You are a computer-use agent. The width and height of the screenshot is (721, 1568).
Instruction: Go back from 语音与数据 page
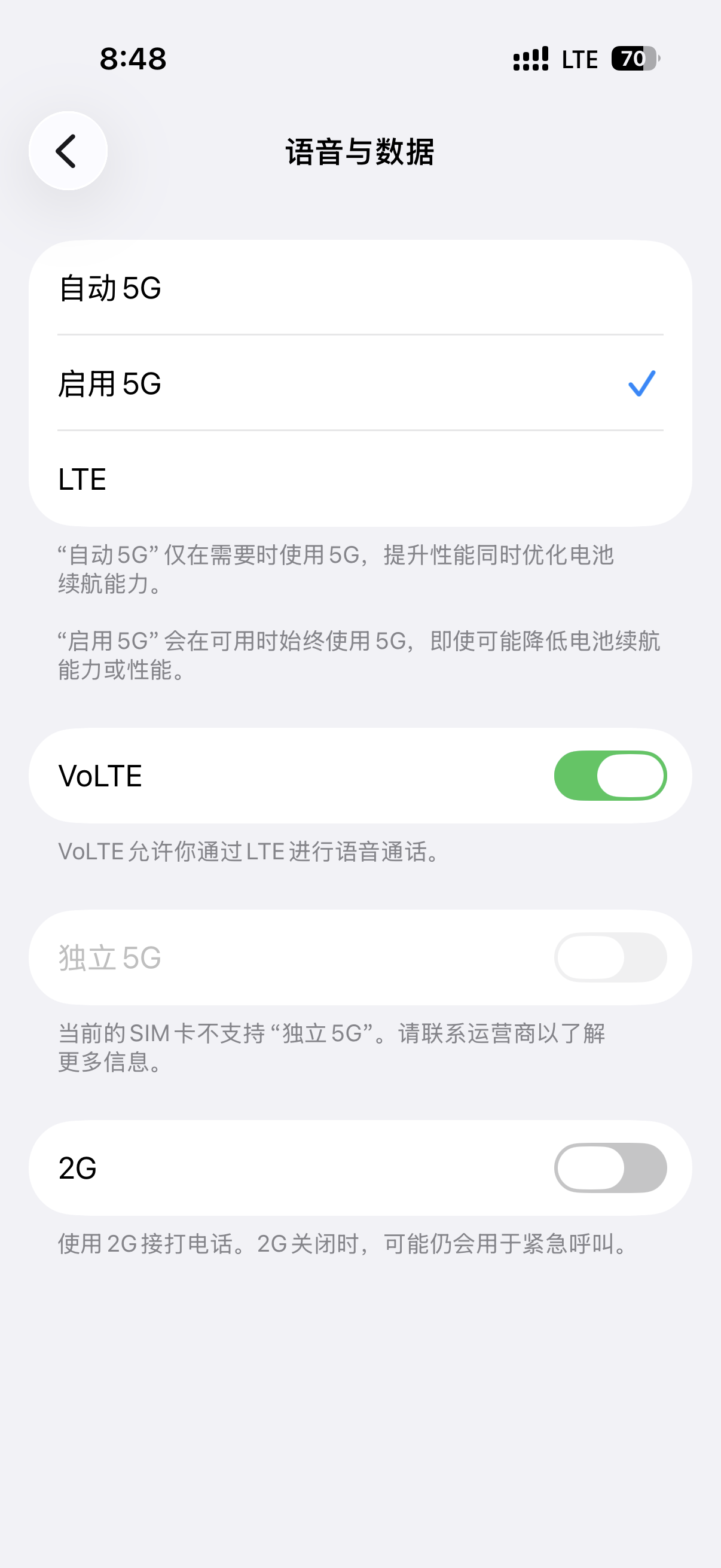pyautogui.click(x=68, y=151)
